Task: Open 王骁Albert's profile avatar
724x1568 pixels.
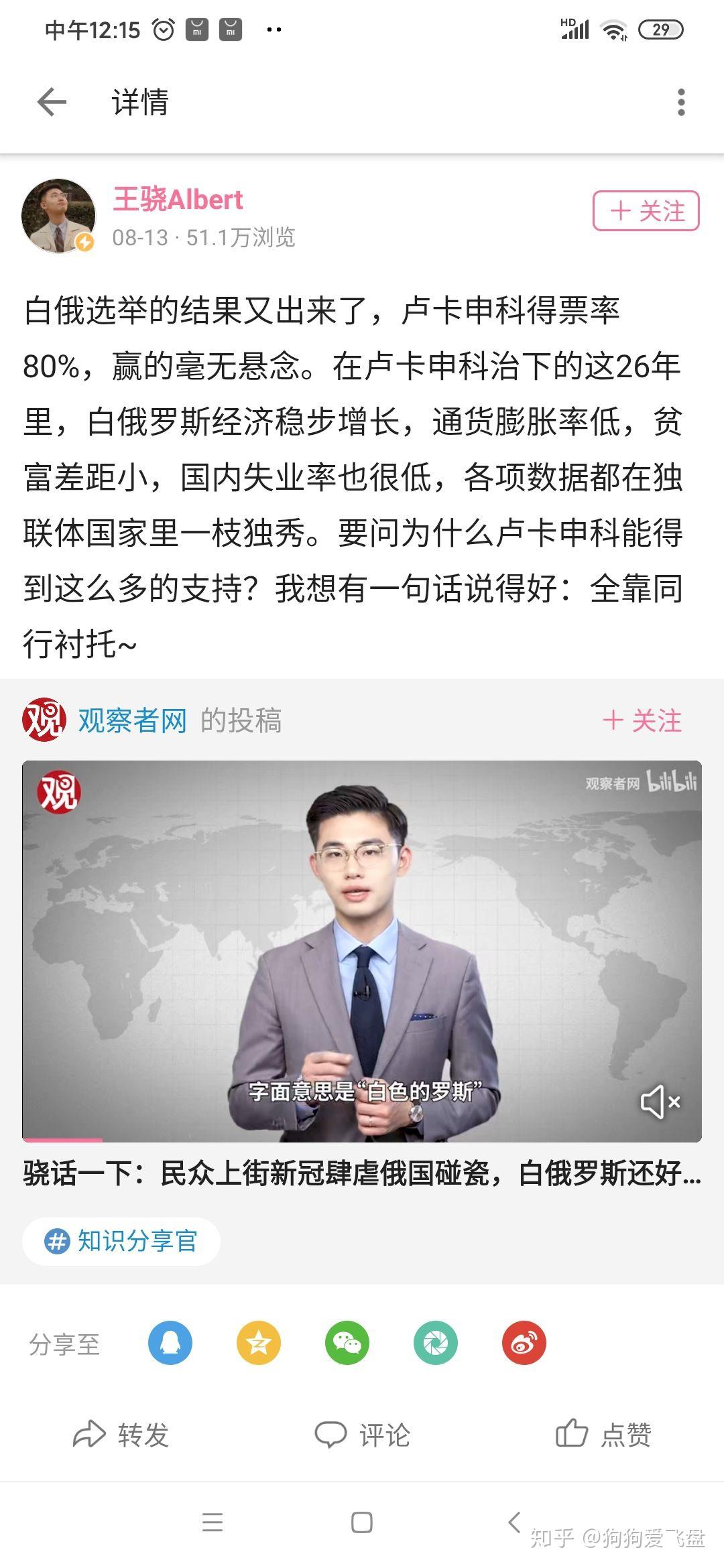Action: [58, 216]
